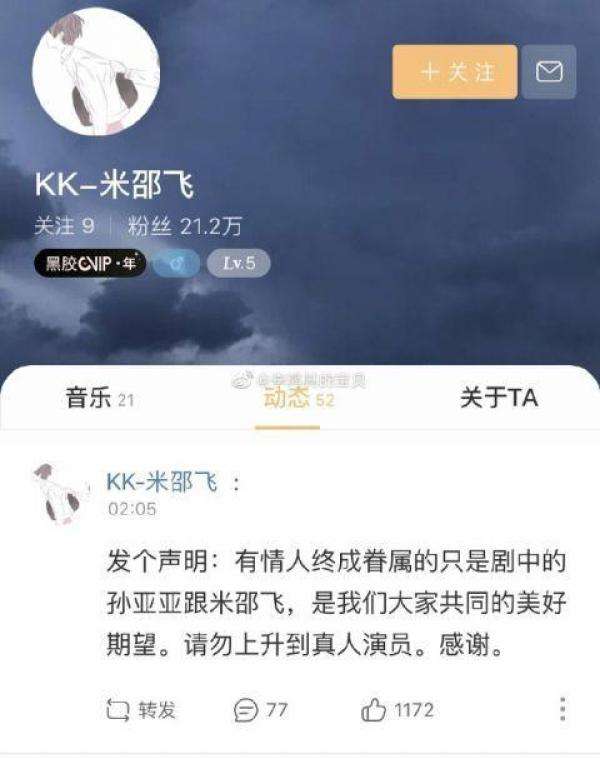Open the KK-米邵飞 username on the post
The image size is (600, 759).
click(164, 483)
